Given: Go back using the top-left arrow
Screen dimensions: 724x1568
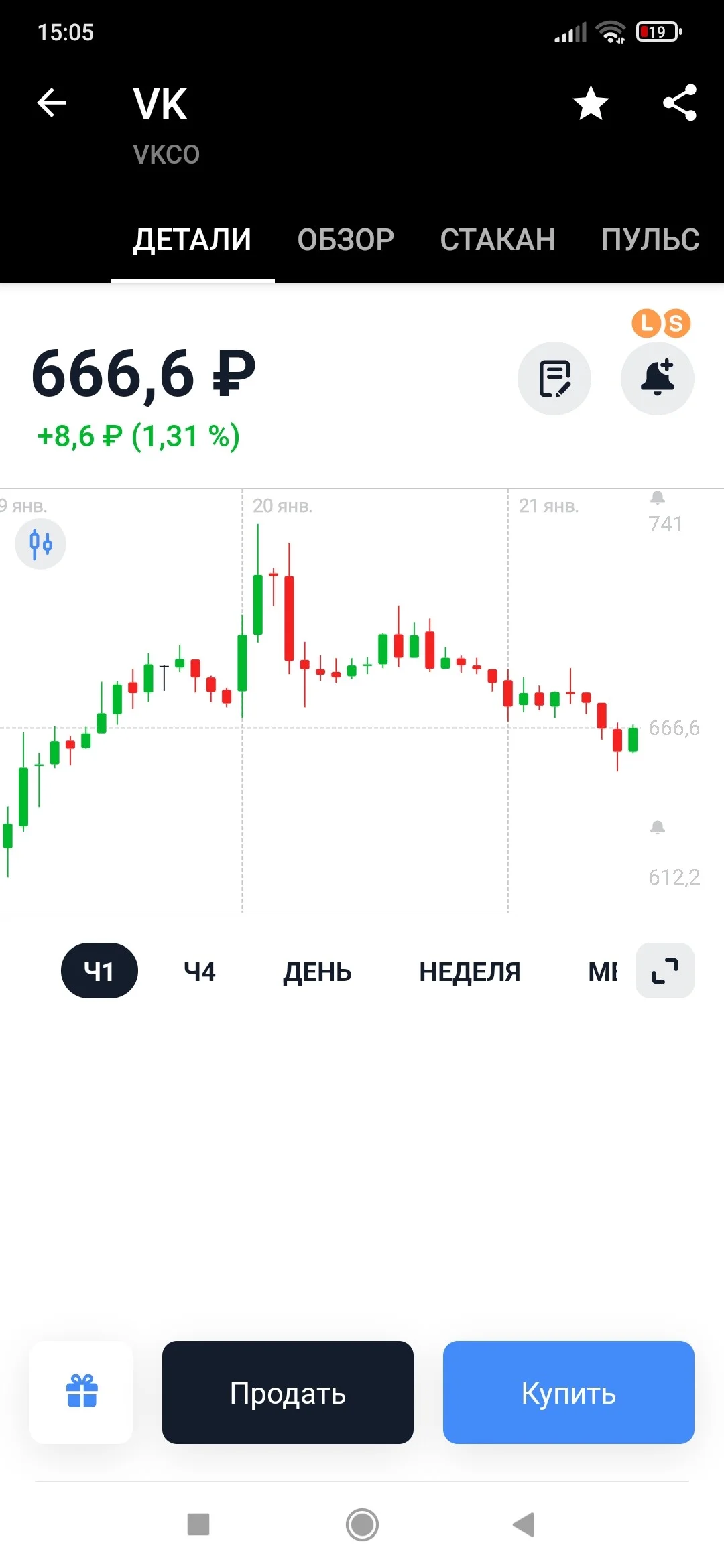Looking at the screenshot, I should 52,103.
